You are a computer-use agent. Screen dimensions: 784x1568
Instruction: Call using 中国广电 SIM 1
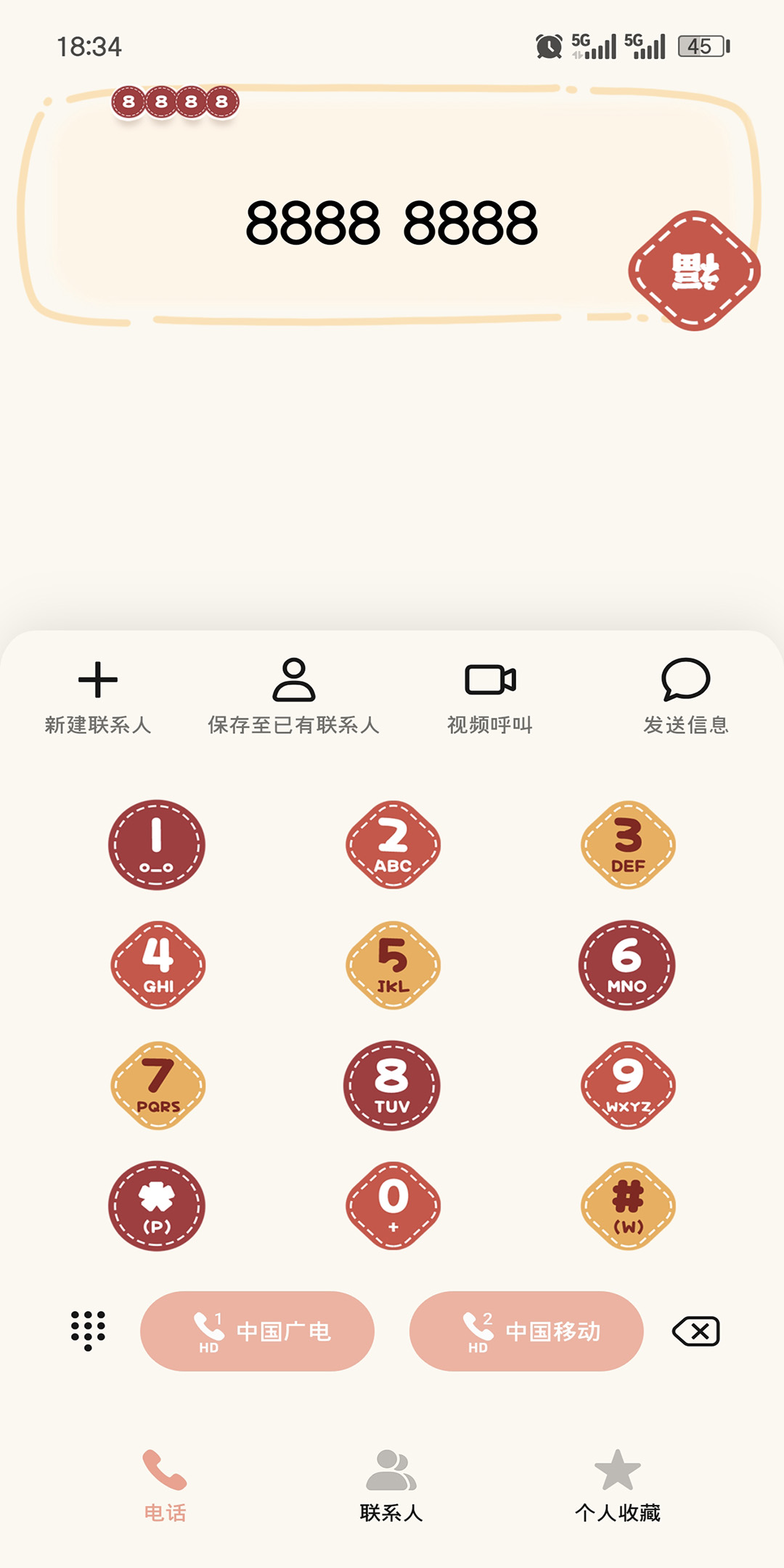(257, 1331)
